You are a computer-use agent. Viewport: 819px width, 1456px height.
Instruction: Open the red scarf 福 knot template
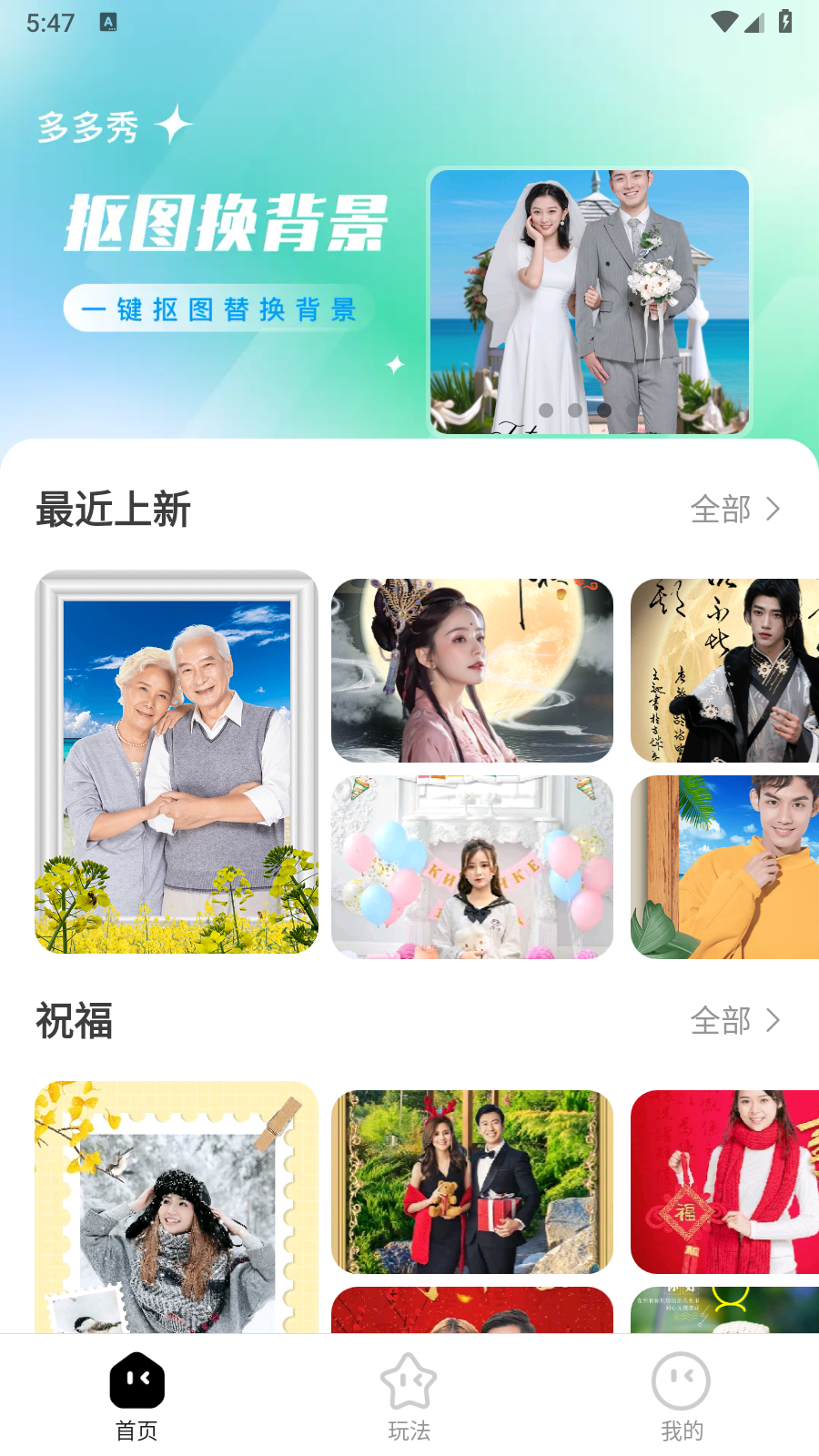[x=724, y=1181]
